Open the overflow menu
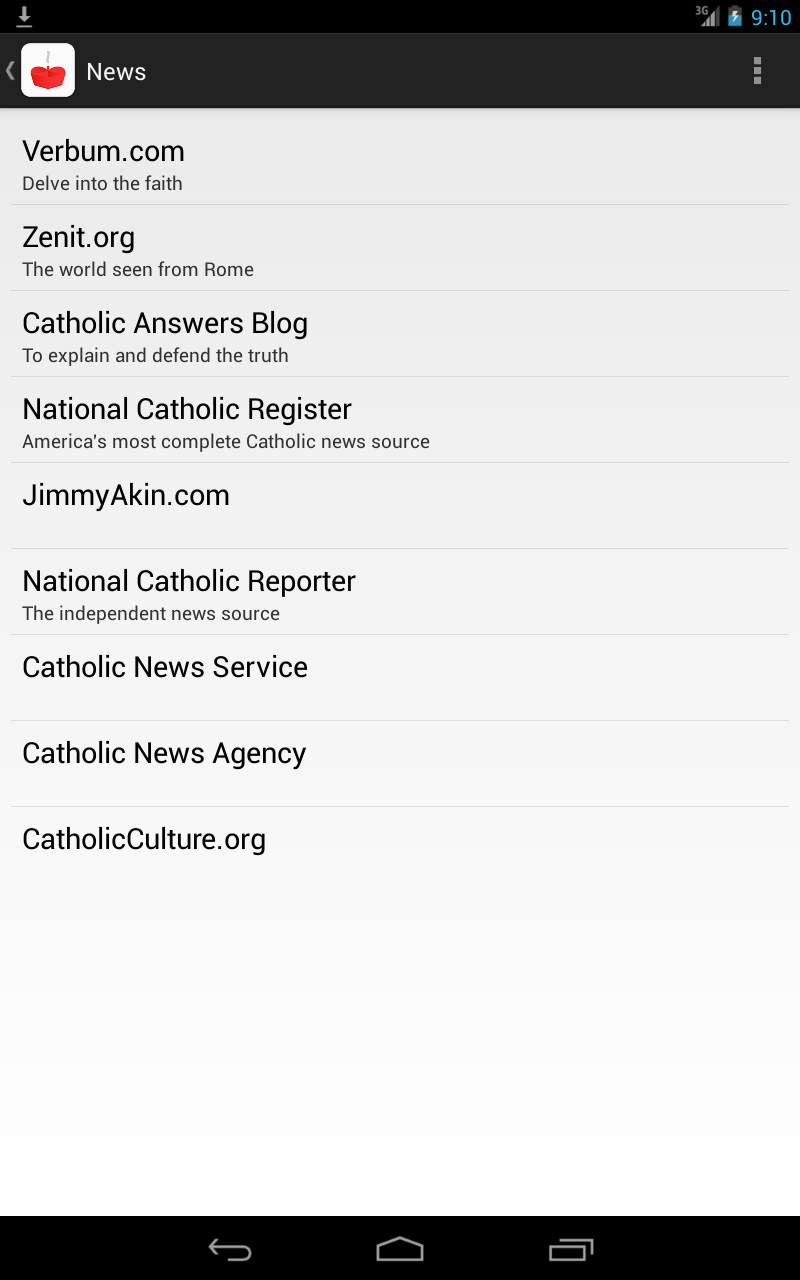 click(x=757, y=71)
